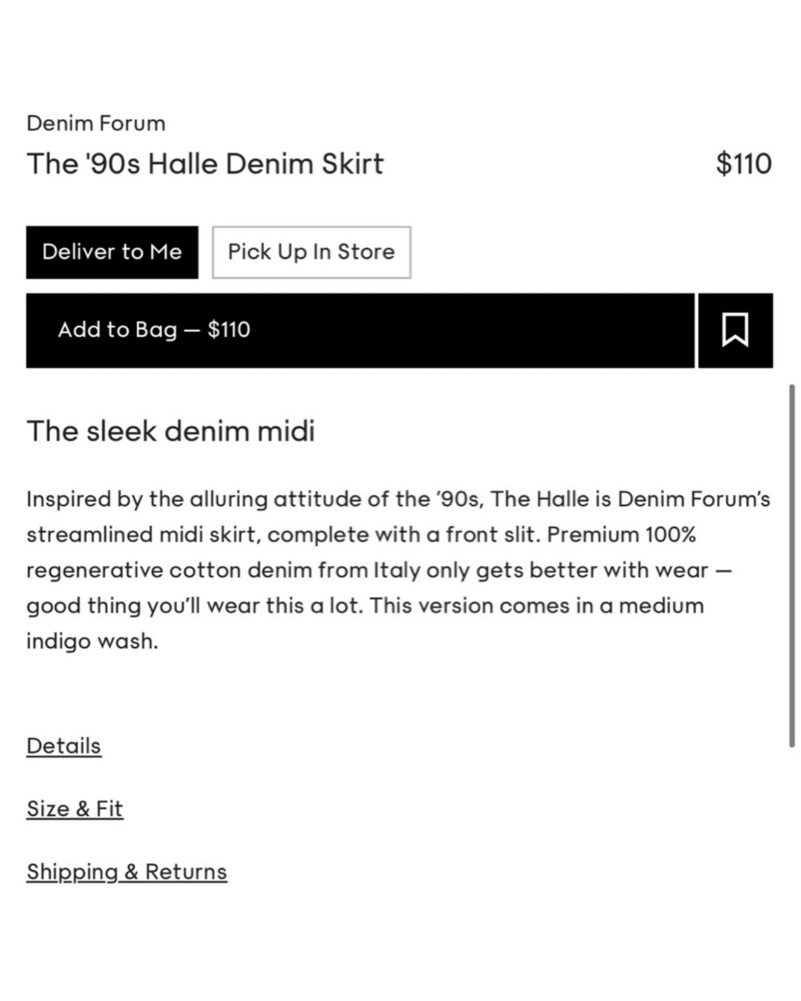Choose Pick Up In Store
The width and height of the screenshot is (801, 1001).
[311, 252]
